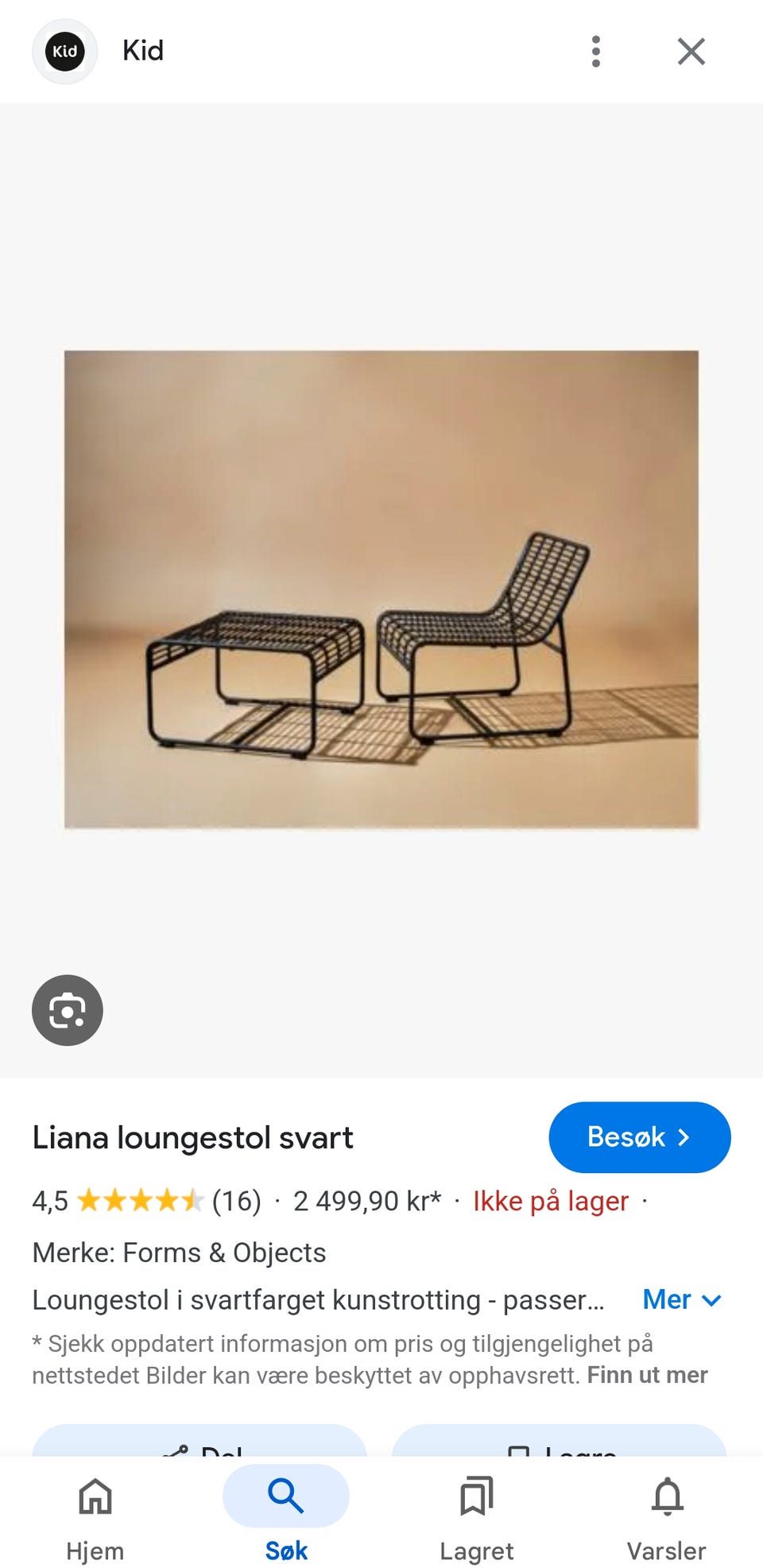The image size is (763, 1568).
Task: Expand the description with Mer
Action: 682,1299
